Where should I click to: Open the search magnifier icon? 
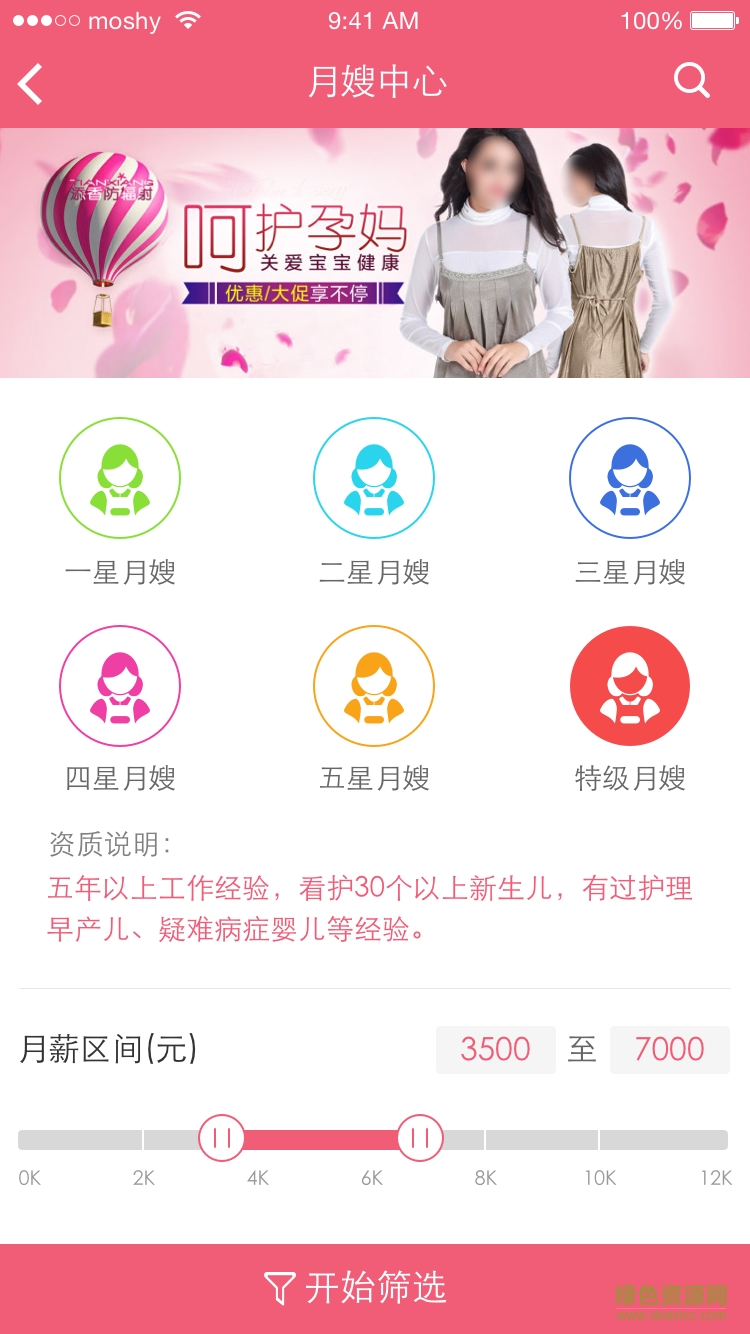(x=691, y=80)
